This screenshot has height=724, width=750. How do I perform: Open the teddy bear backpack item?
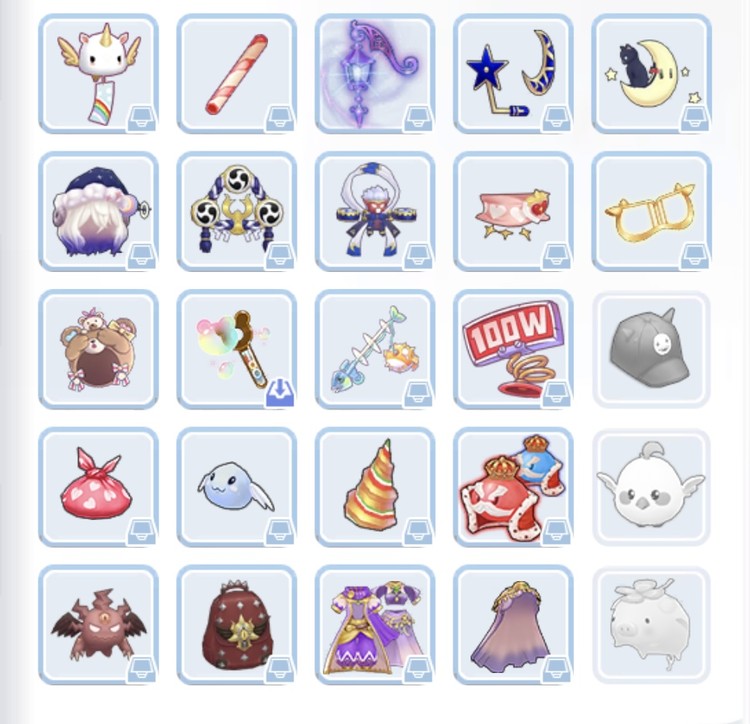coord(98,349)
